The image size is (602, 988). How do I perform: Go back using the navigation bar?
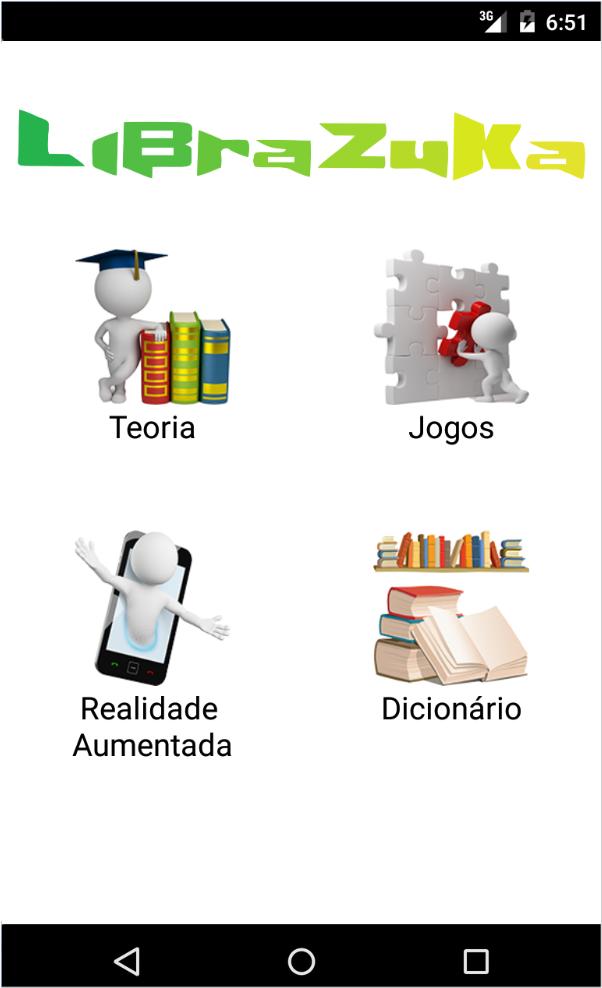[x=126, y=961]
